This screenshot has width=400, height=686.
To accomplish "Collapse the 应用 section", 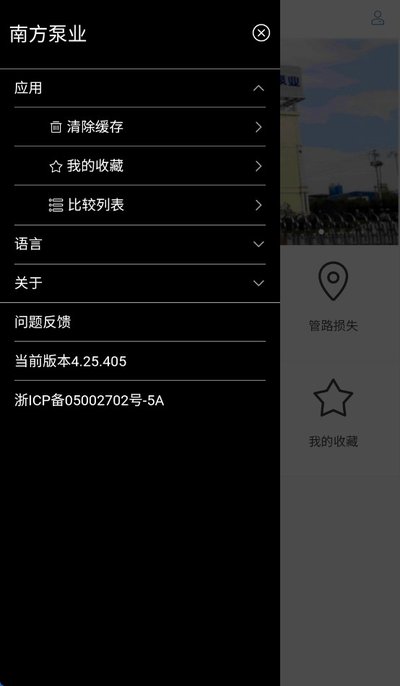I will pyautogui.click(x=140, y=88).
